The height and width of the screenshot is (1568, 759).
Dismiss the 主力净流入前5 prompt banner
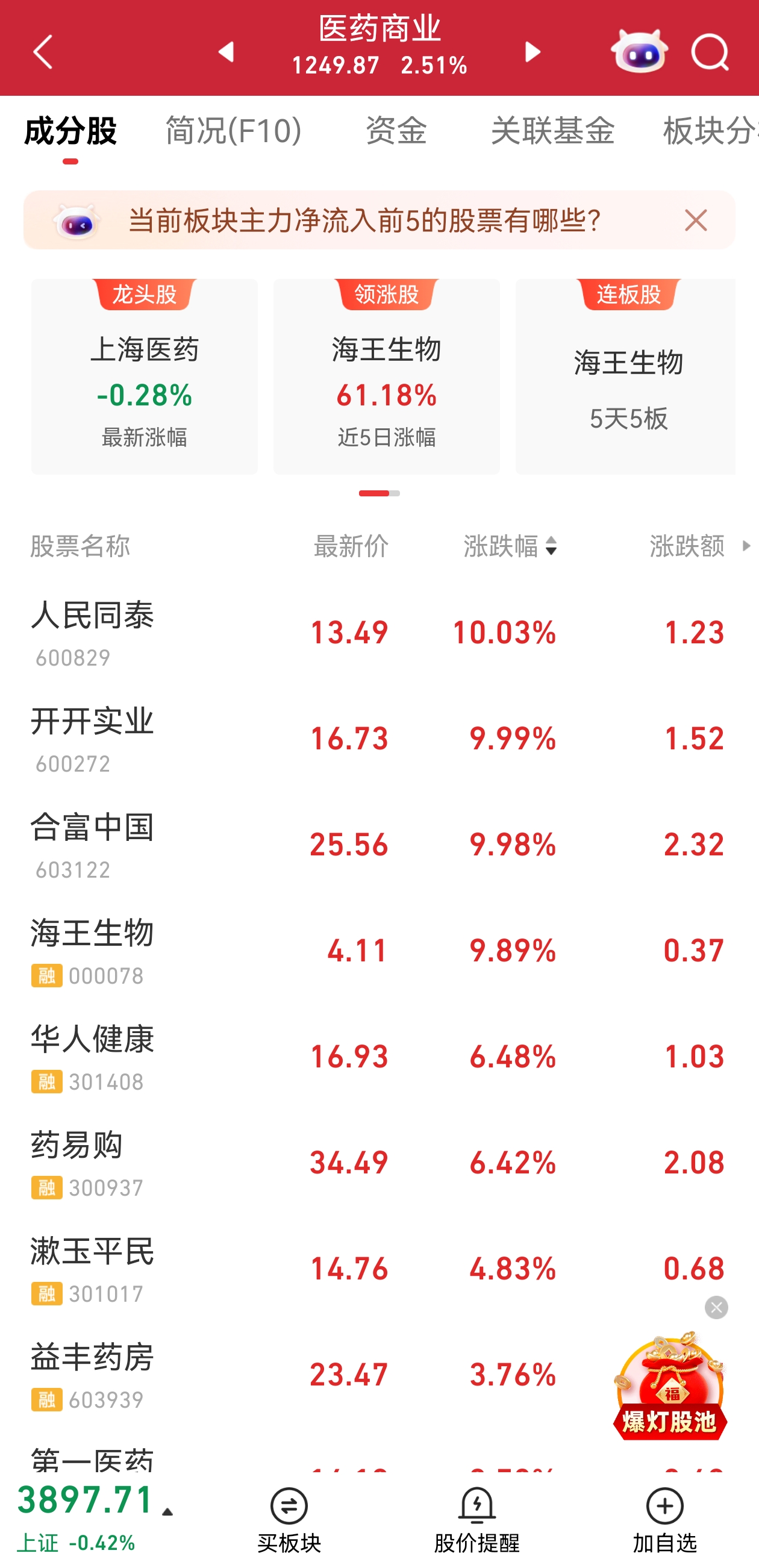point(696,220)
